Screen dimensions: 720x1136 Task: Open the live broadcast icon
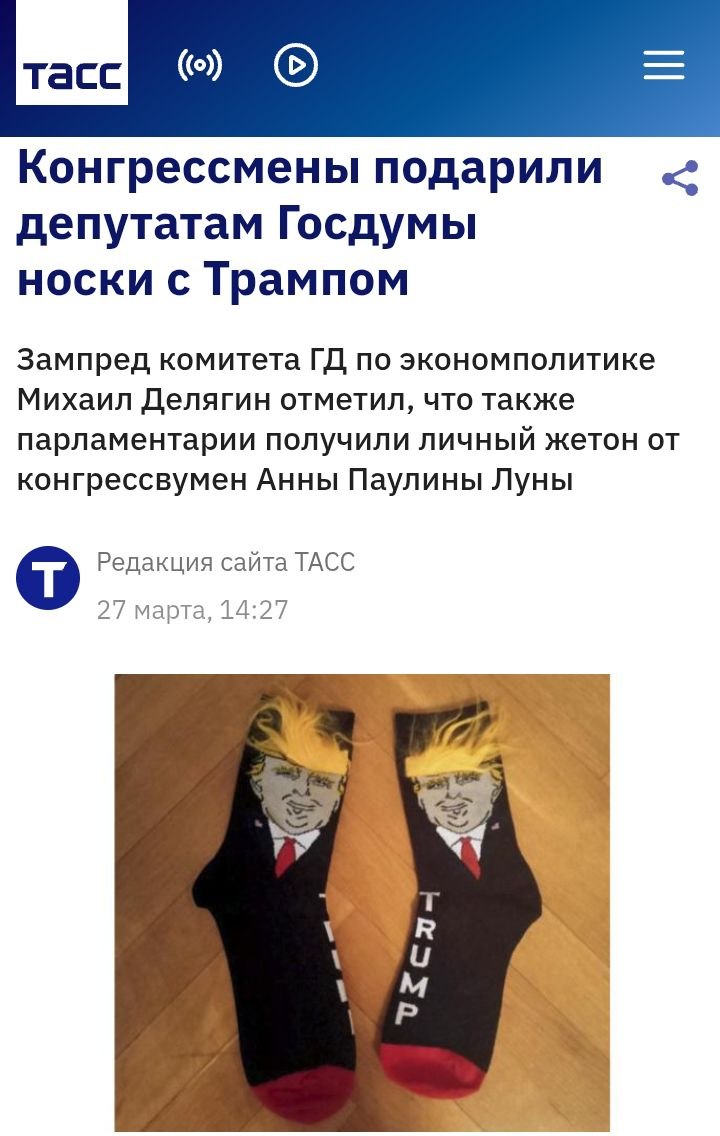pyautogui.click(x=199, y=66)
